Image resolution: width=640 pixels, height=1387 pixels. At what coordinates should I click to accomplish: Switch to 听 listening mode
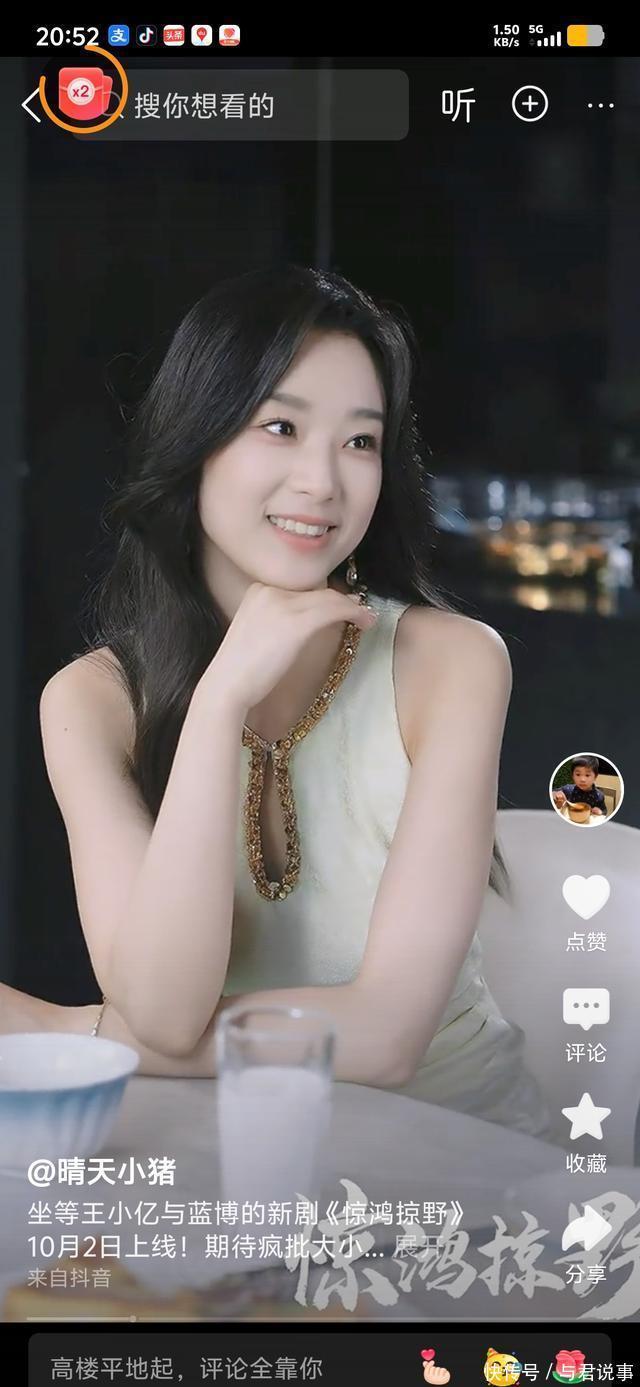pos(458,105)
